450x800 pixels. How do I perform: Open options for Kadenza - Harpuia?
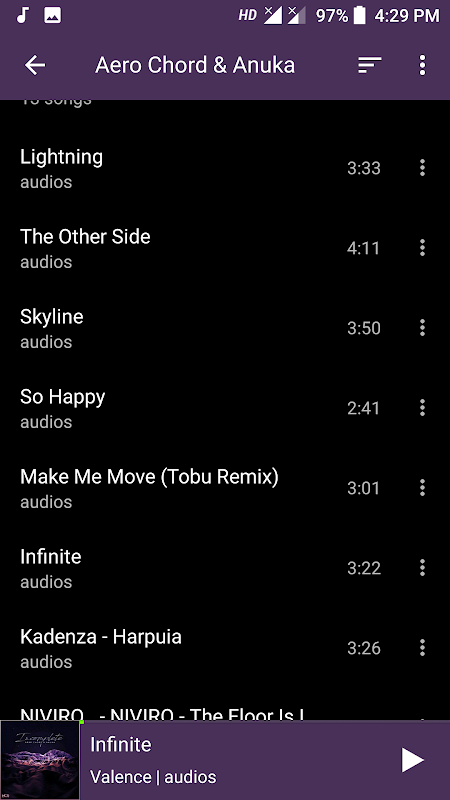pyautogui.click(x=422, y=648)
